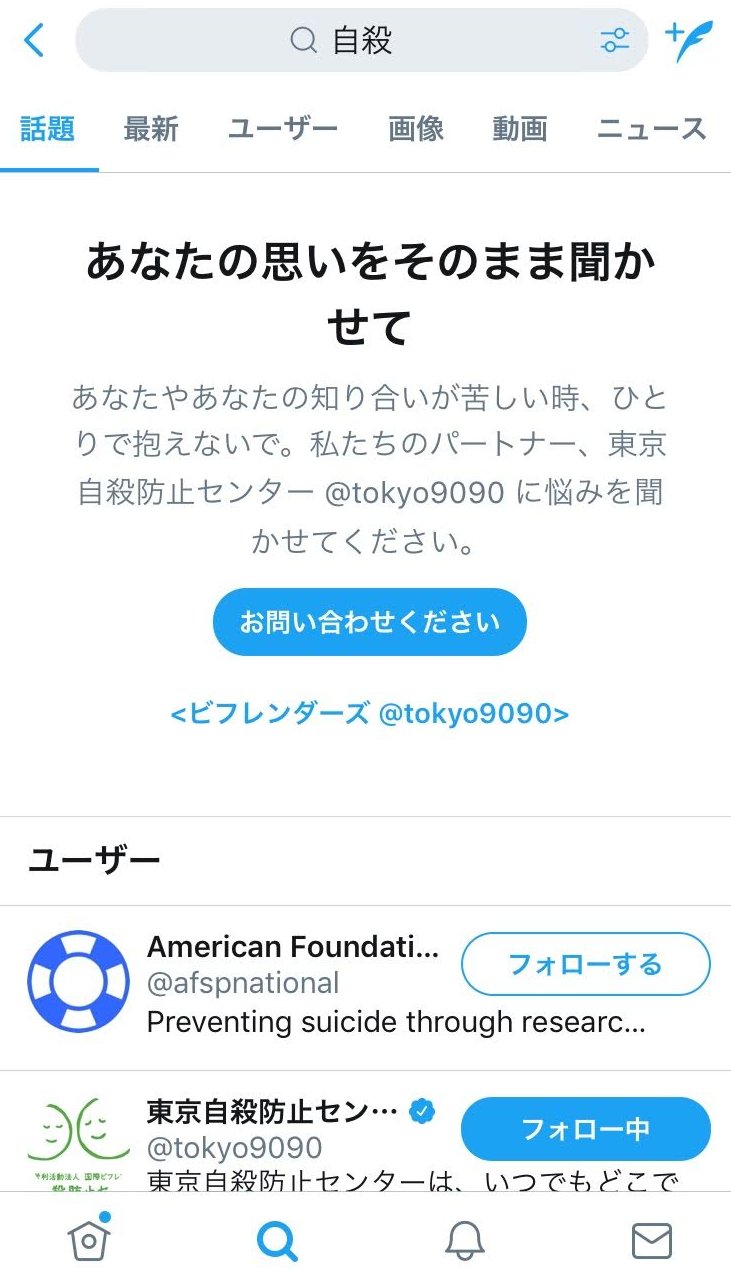Select the 話題 tab
The width and height of the screenshot is (731, 1285).
pyautogui.click(x=48, y=129)
